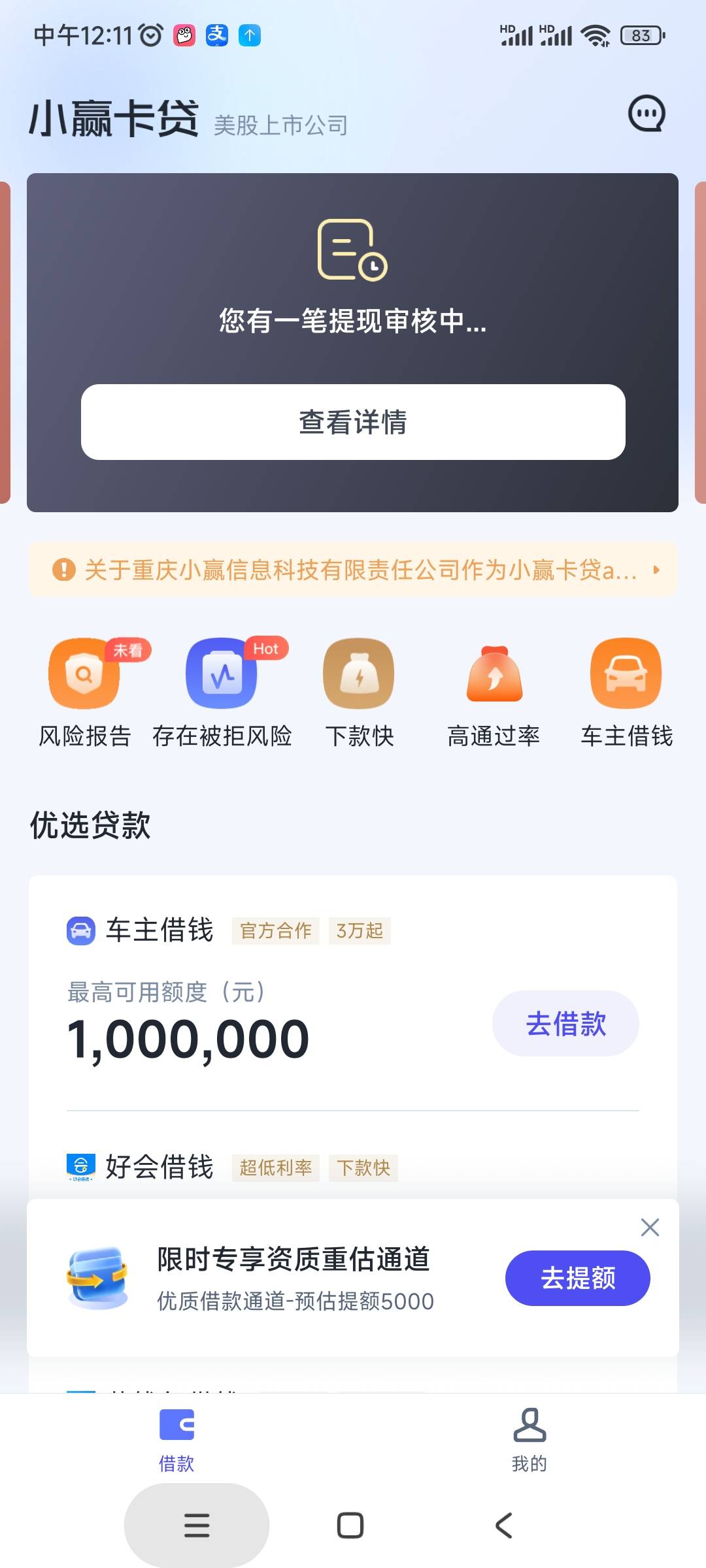Open 车主借钱 shortcut icon

point(626,674)
